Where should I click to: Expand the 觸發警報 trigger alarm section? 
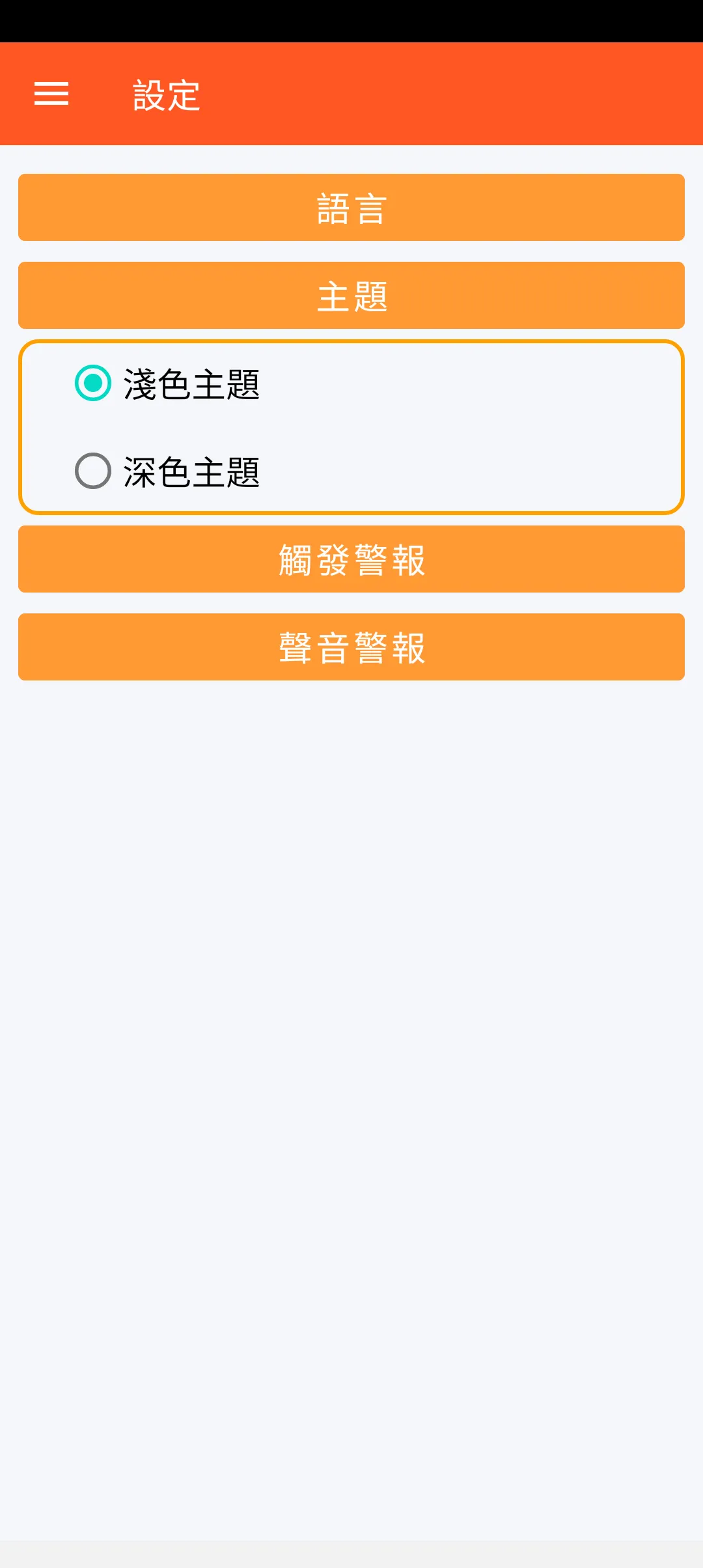351,559
